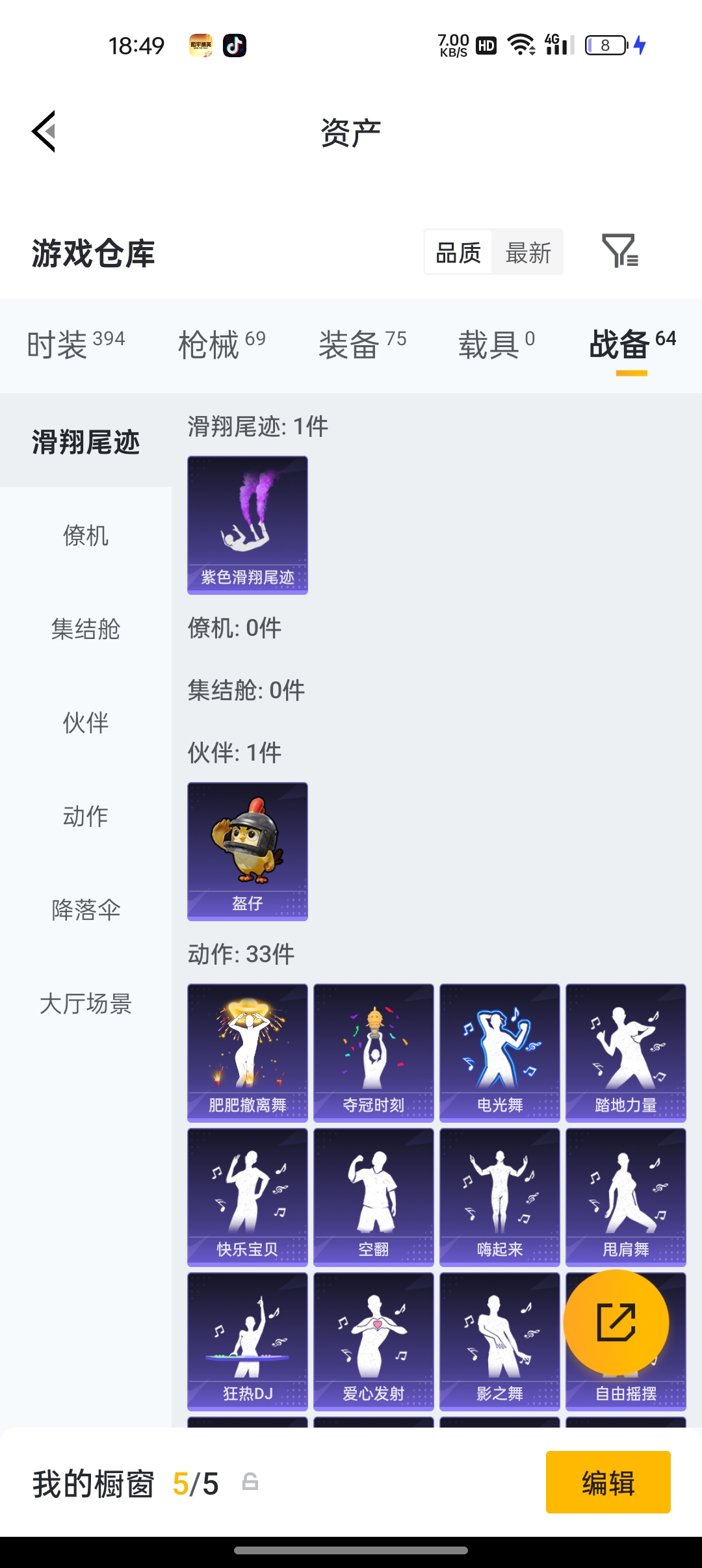Switch to the 枪械 tab
The width and height of the screenshot is (702, 1568).
[222, 344]
